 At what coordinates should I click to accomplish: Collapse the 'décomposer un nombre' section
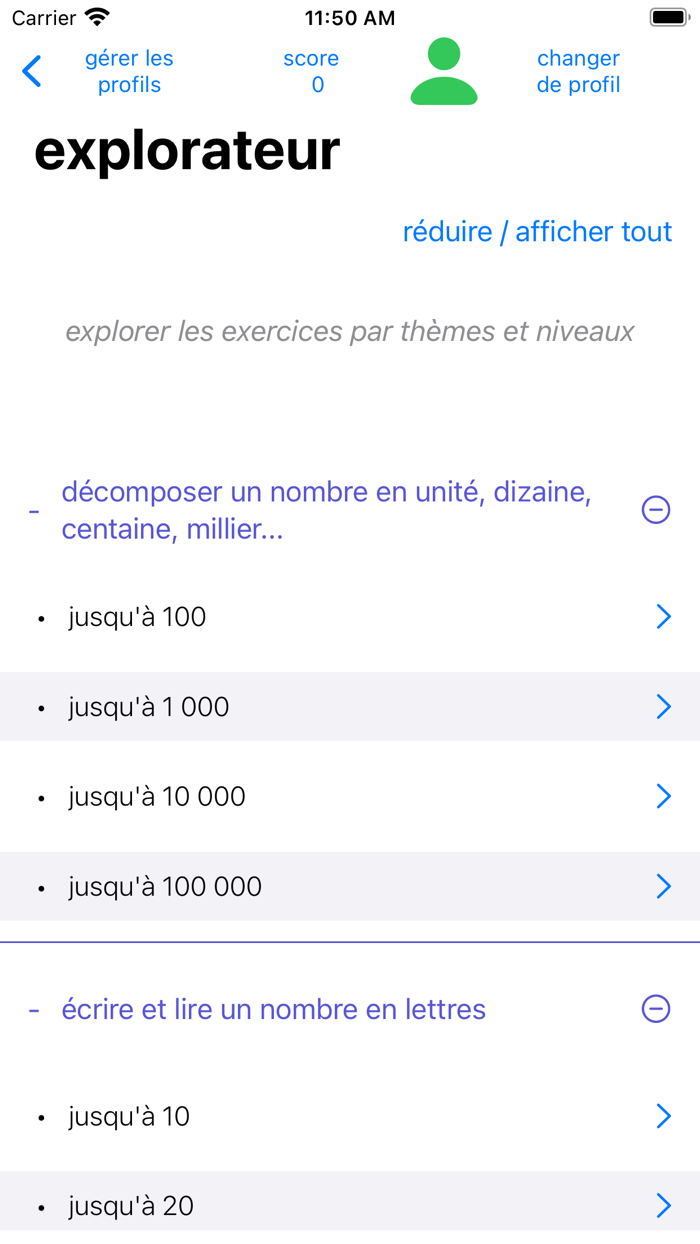click(x=656, y=510)
